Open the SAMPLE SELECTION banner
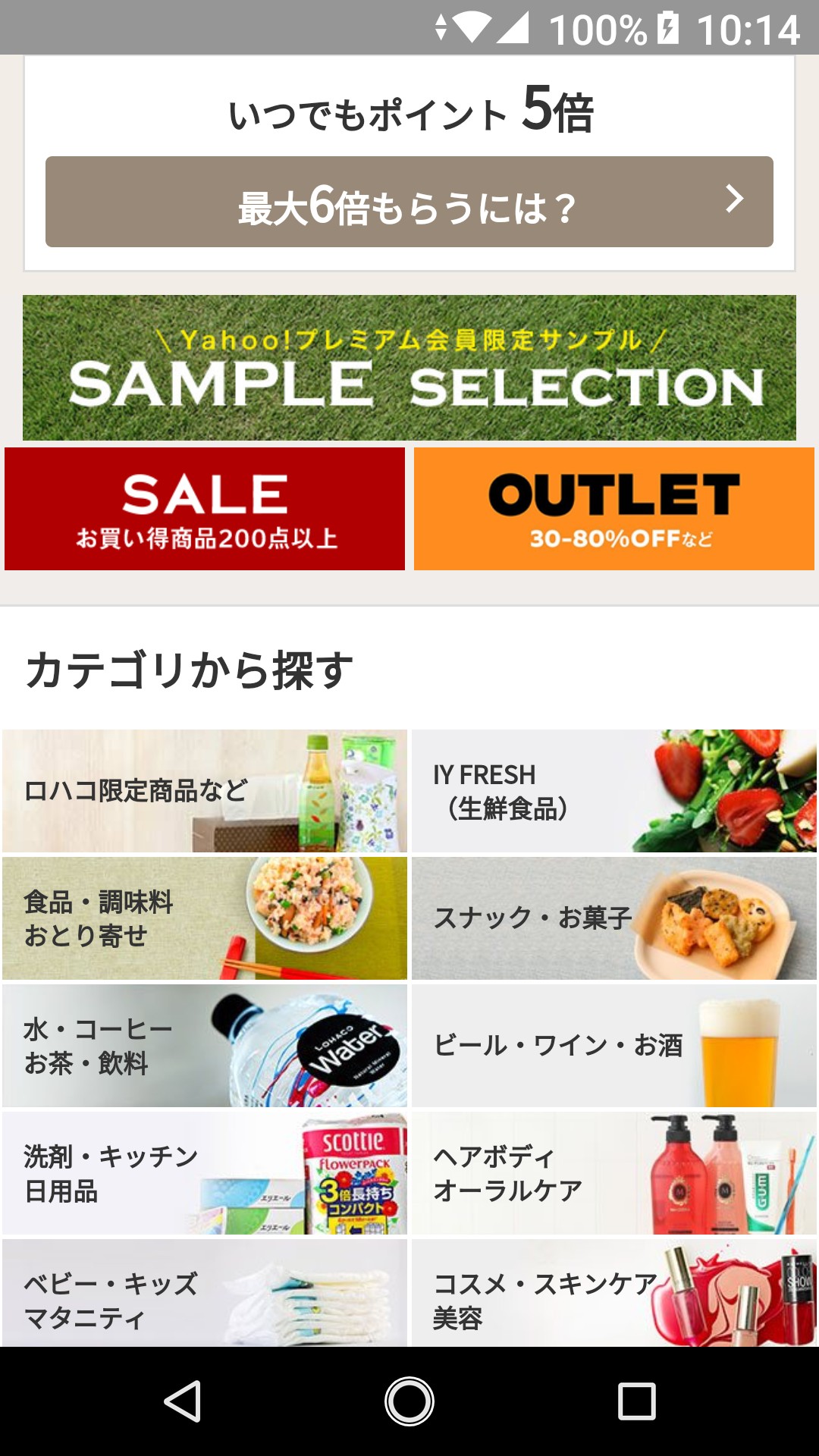The image size is (819, 1456). 409,368
